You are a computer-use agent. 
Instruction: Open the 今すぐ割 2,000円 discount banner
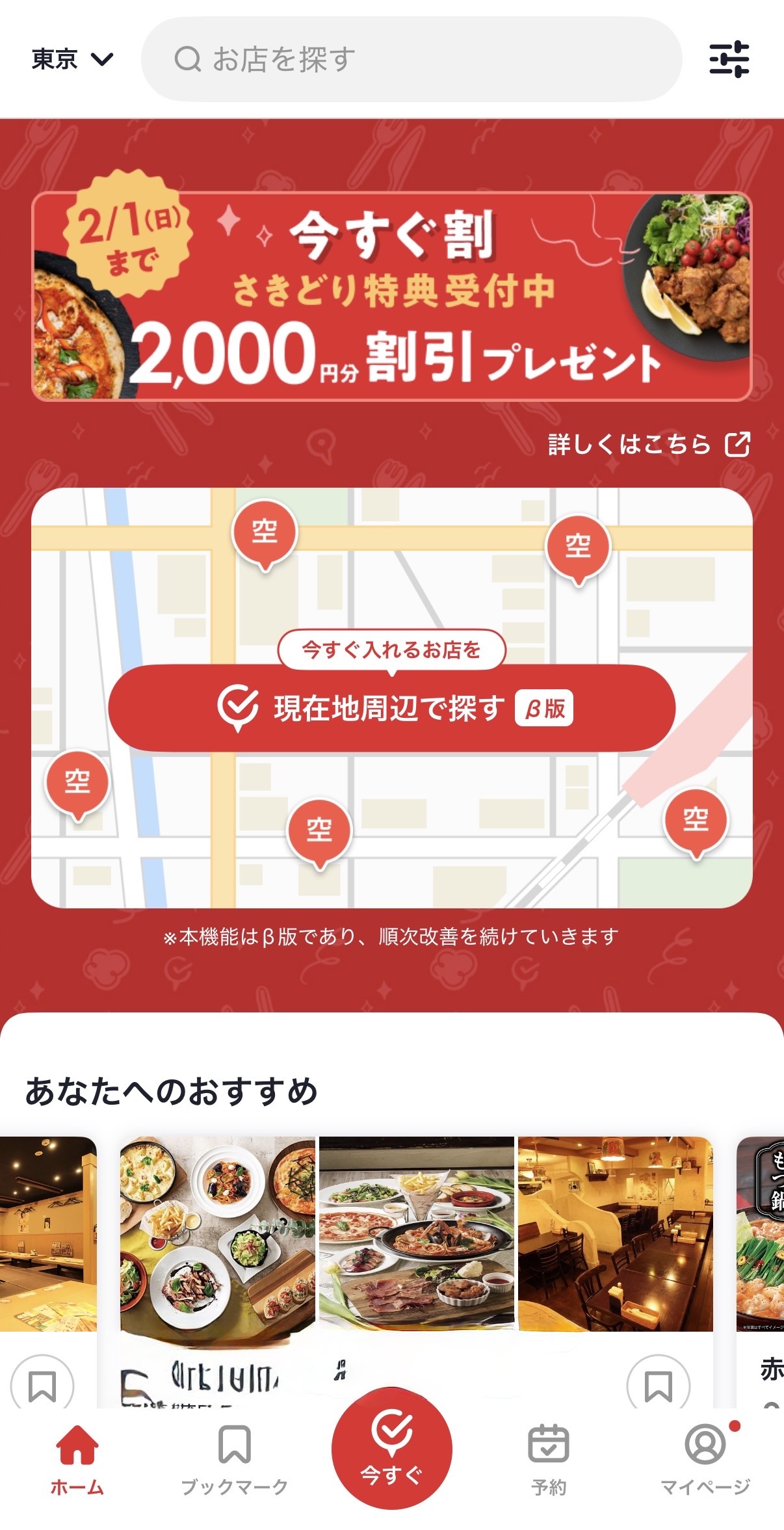pyautogui.click(x=391, y=297)
